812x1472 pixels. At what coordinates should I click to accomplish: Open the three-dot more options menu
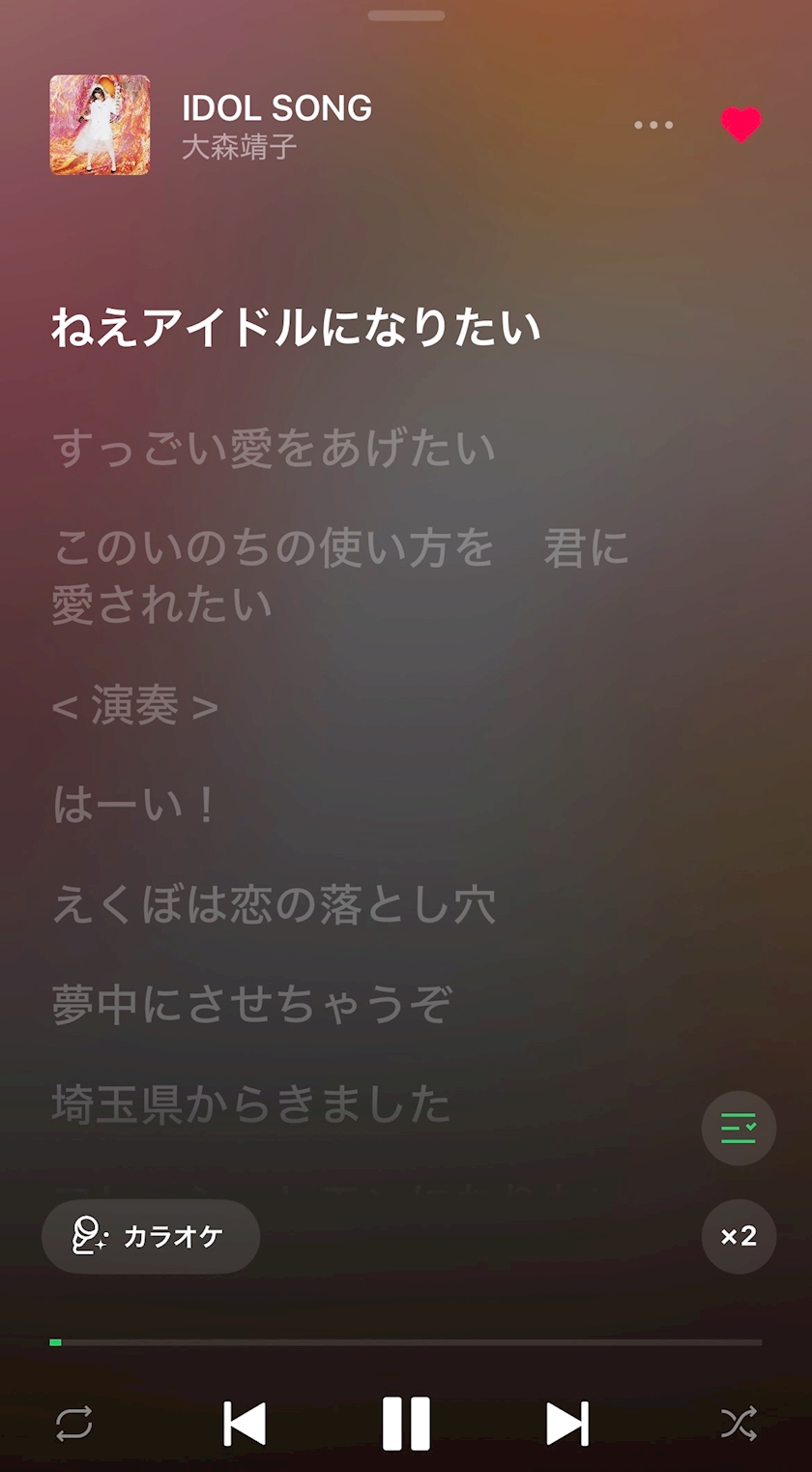coord(653,125)
